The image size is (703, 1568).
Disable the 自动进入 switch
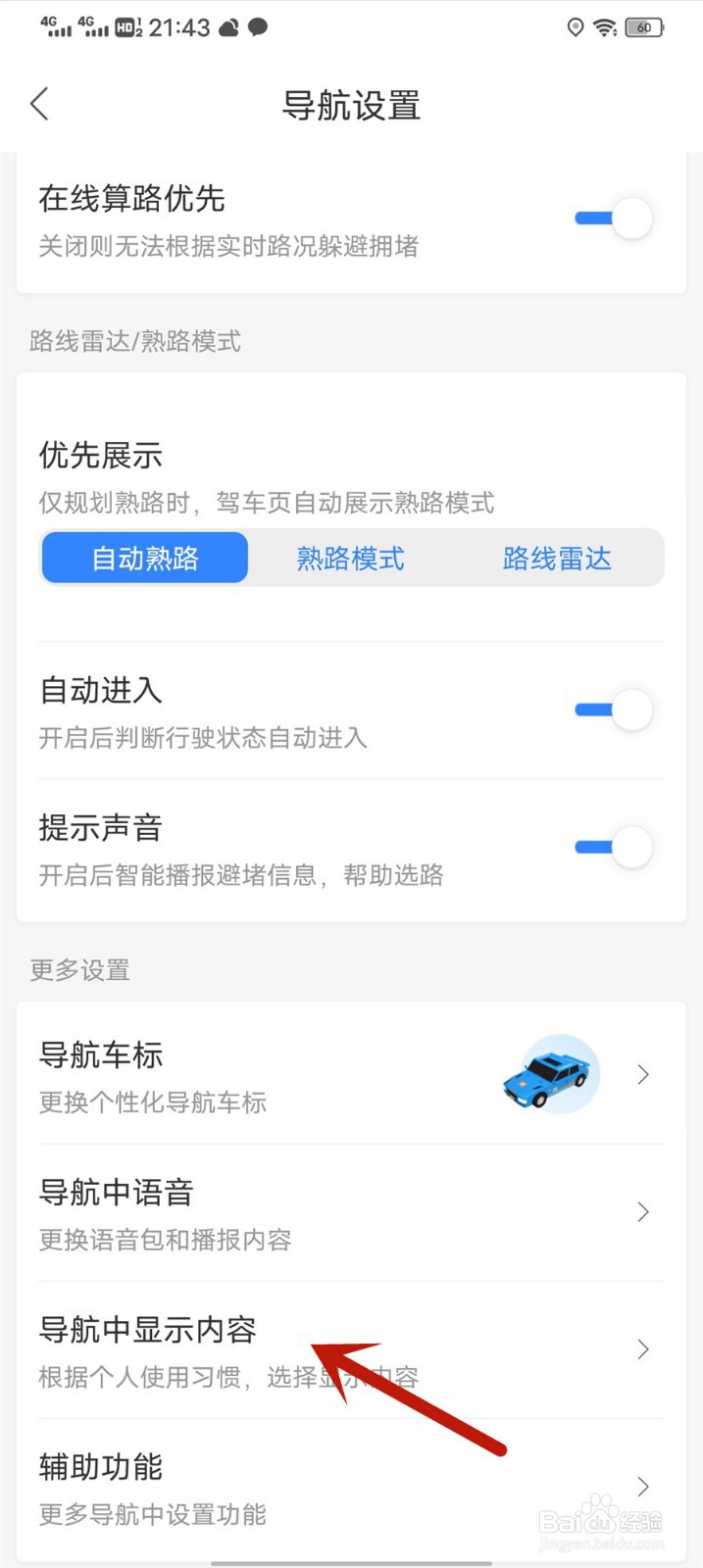point(614,710)
